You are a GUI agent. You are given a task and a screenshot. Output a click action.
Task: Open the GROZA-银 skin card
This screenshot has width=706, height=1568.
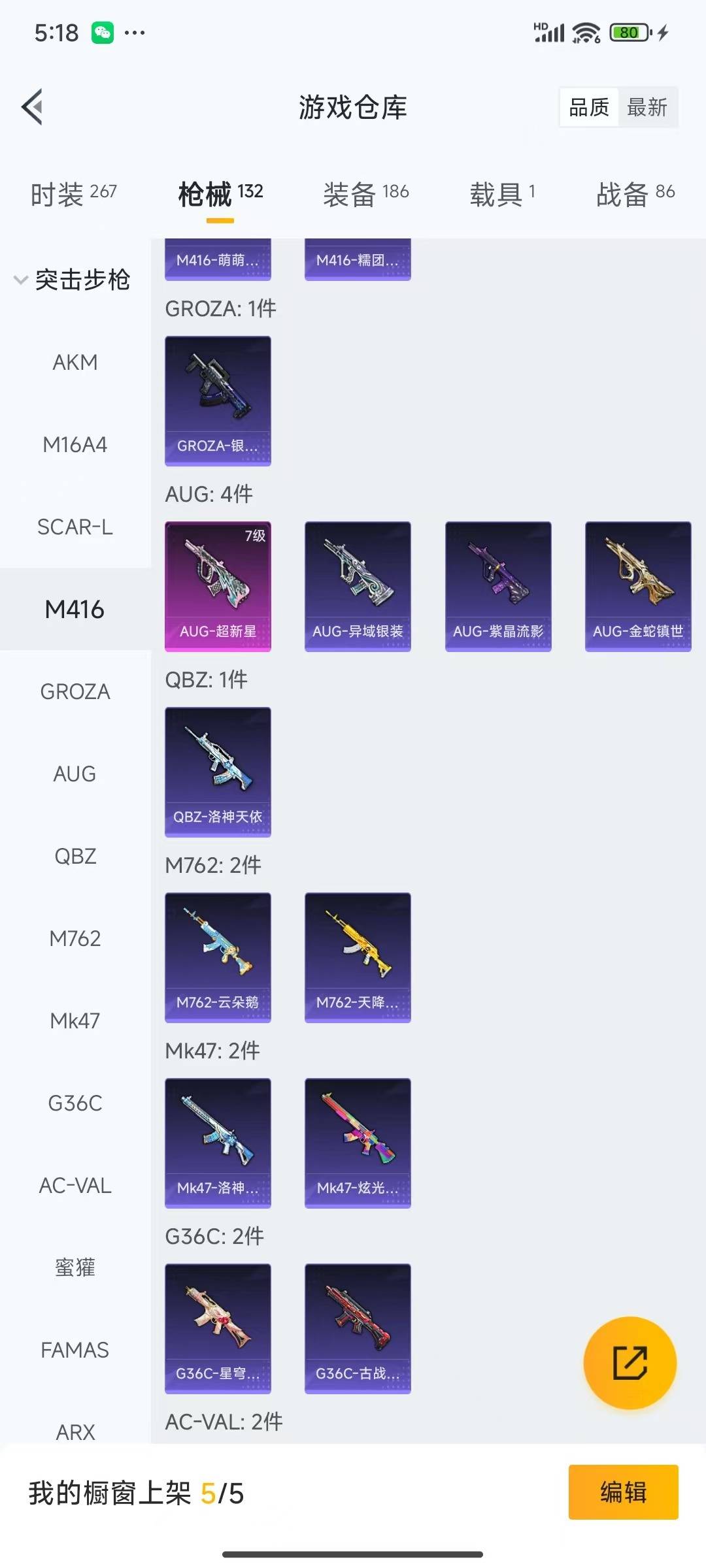coord(218,400)
